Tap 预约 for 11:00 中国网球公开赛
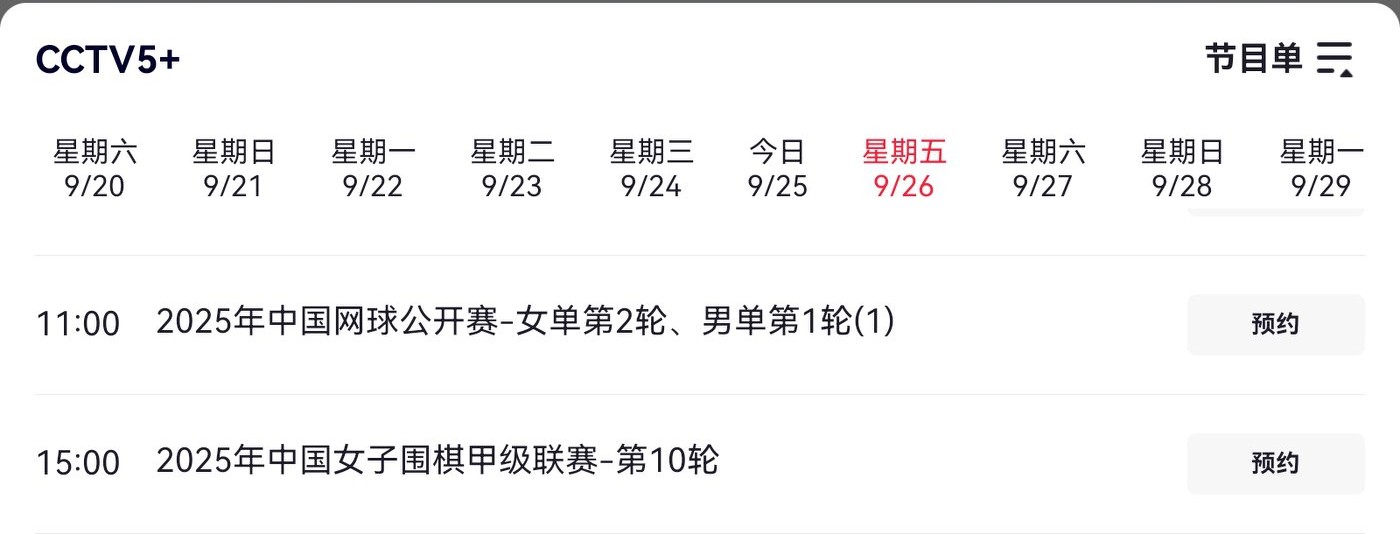The width and height of the screenshot is (1400, 542). (1275, 324)
